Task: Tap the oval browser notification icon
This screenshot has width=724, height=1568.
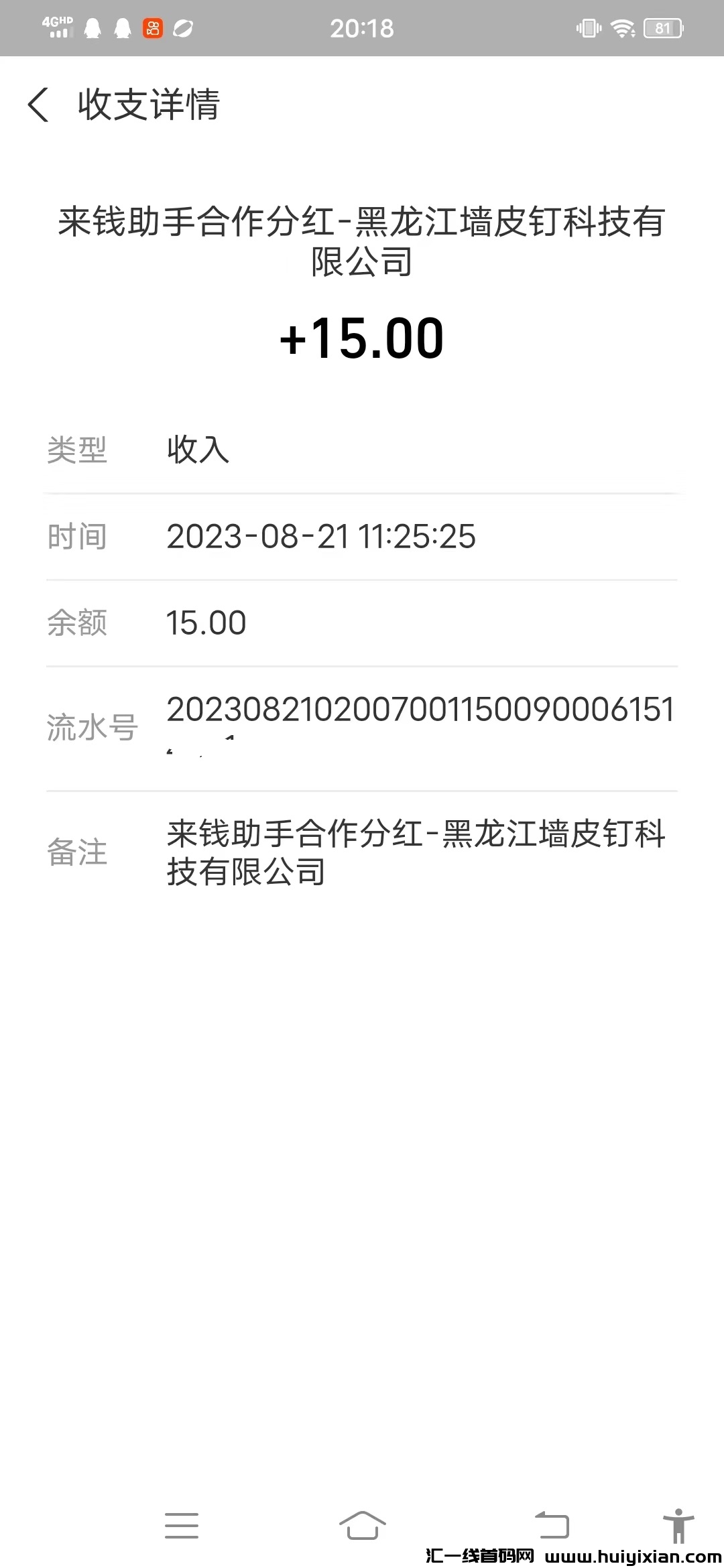Action: click(184, 28)
